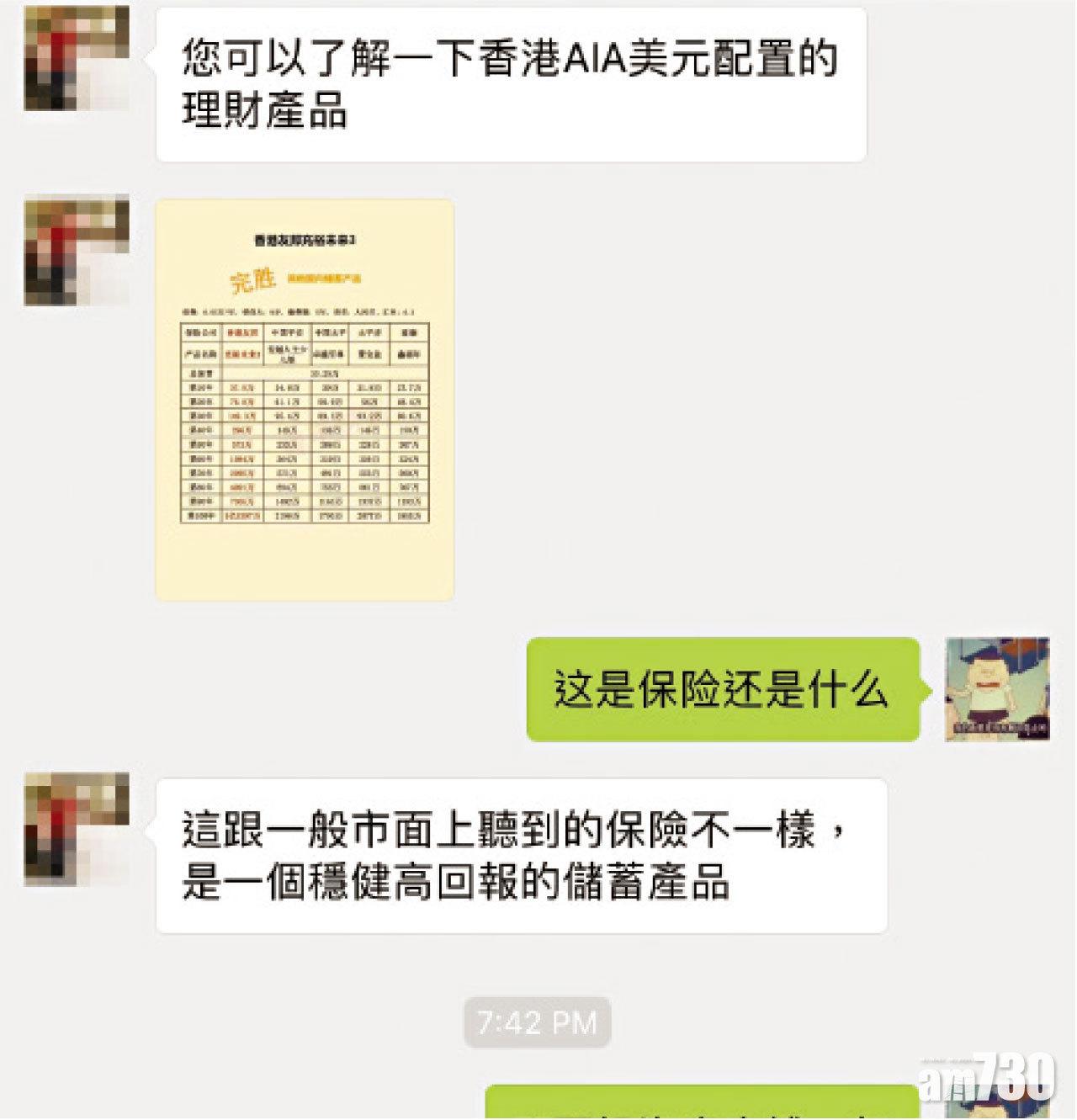
Task: Tap the sender's avatar beside the insurance reply message
Action: pyautogui.click(x=76, y=829)
